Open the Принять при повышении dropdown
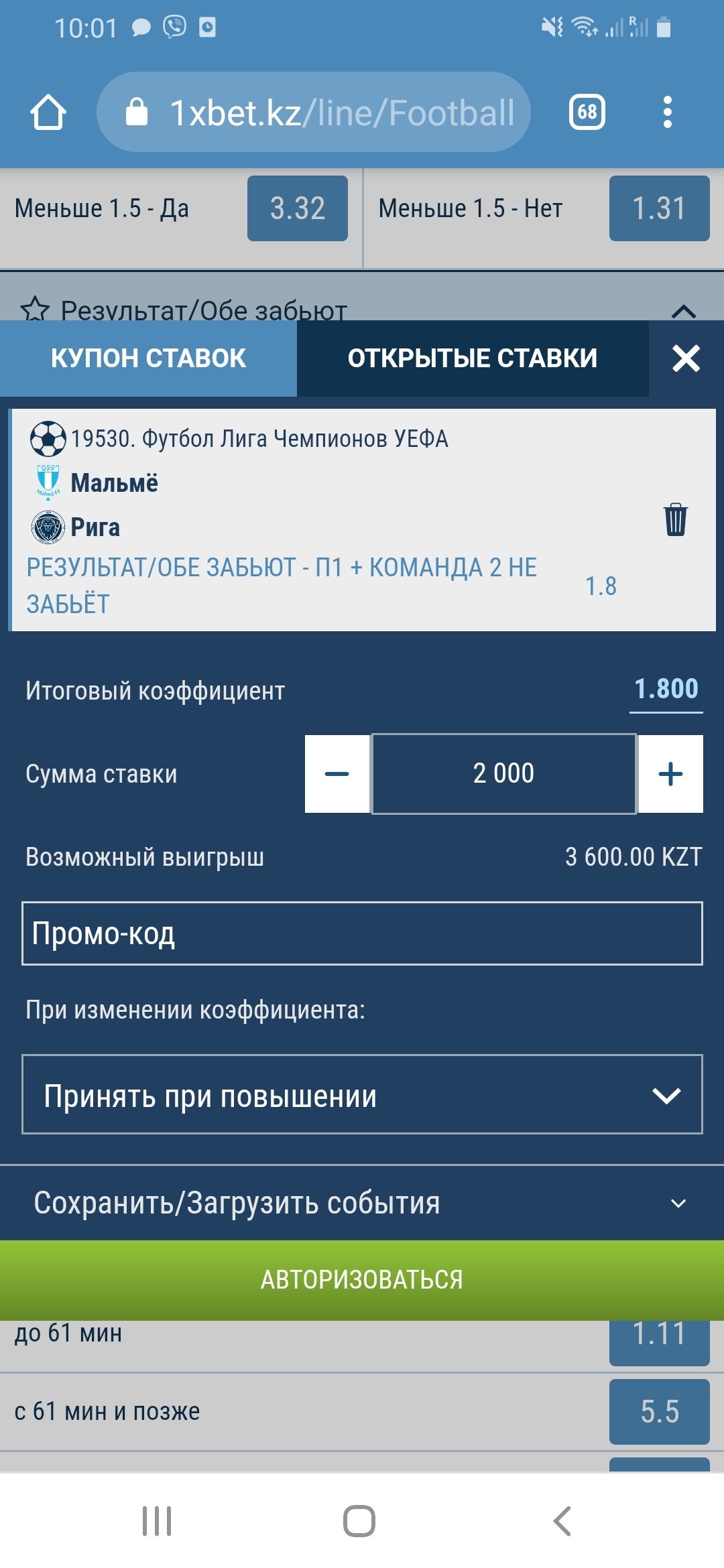The width and height of the screenshot is (724, 1568). click(x=362, y=1094)
